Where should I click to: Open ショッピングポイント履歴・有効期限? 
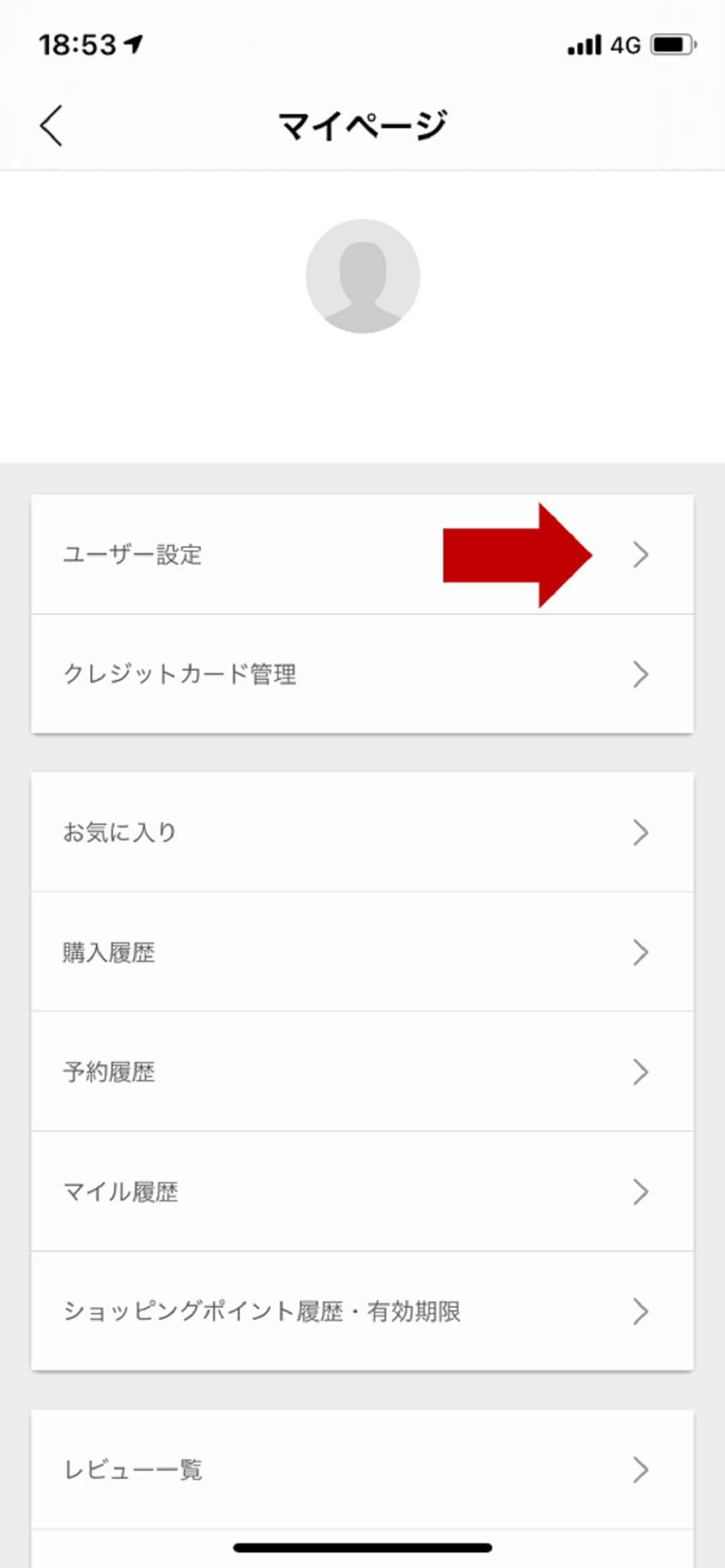pos(362,1311)
